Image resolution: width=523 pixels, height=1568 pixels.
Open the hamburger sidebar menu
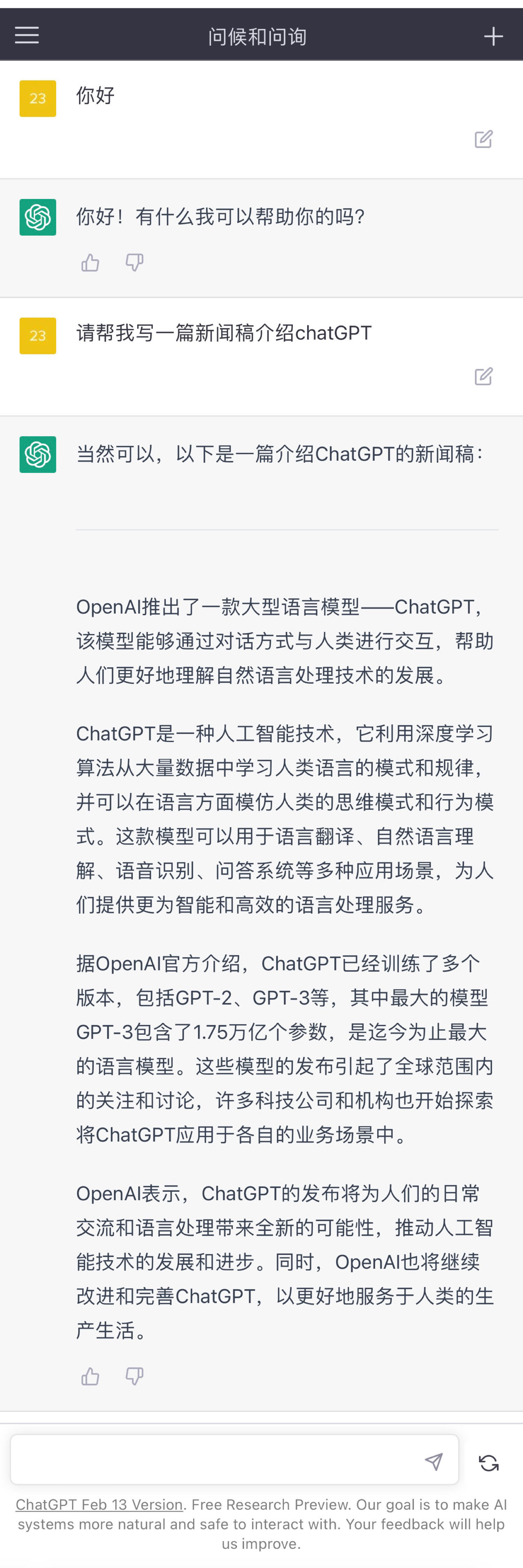[27, 35]
